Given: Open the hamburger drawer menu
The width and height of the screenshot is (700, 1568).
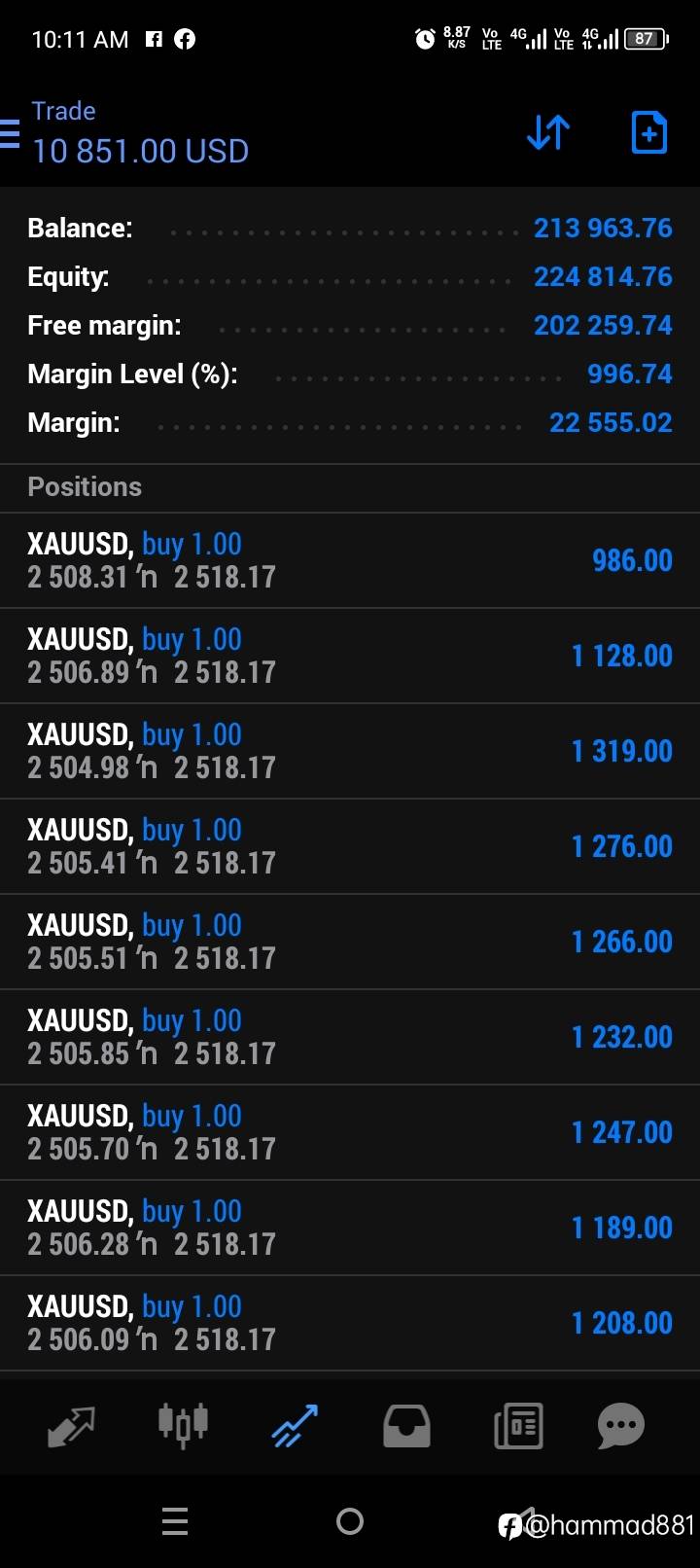Looking at the screenshot, I should [10, 132].
